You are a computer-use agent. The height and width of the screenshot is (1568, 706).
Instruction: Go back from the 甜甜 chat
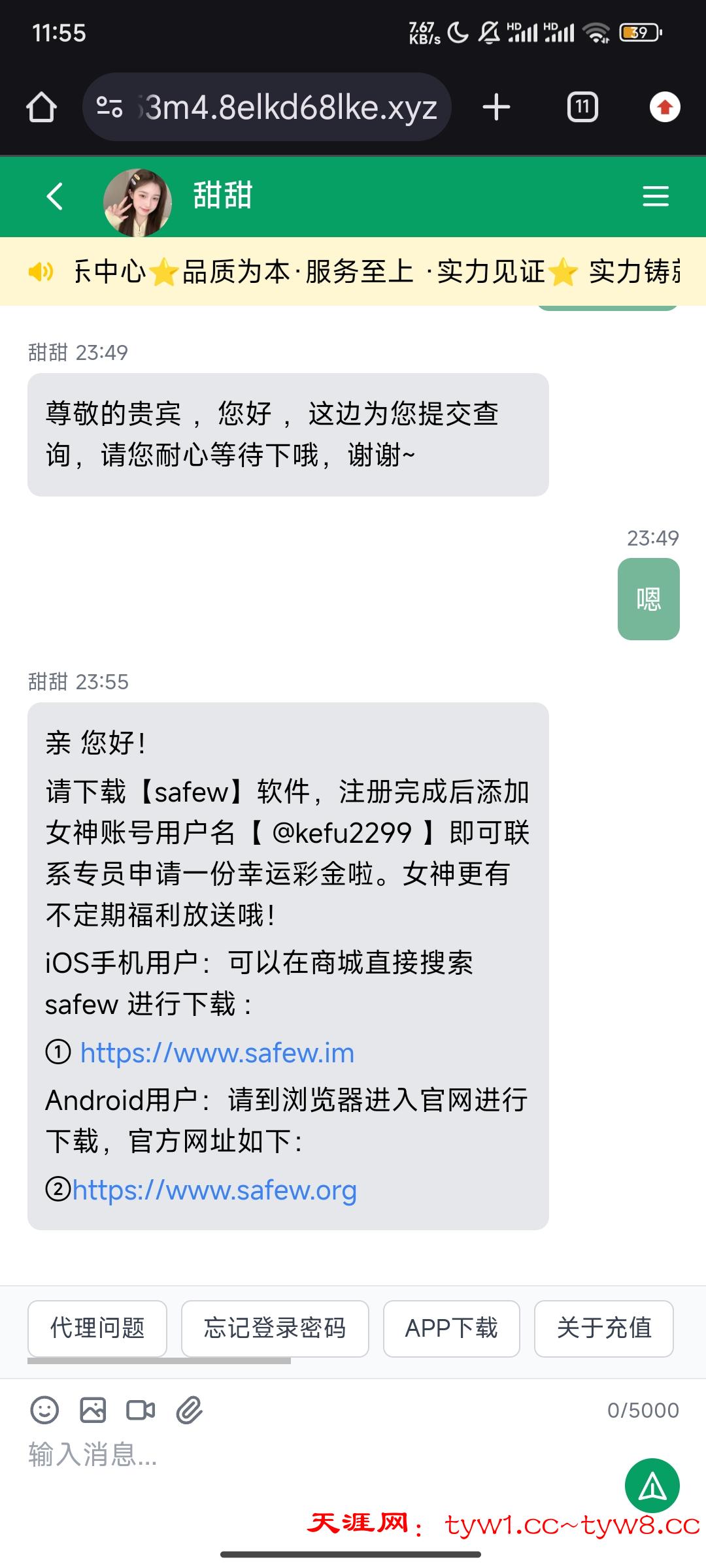click(55, 196)
